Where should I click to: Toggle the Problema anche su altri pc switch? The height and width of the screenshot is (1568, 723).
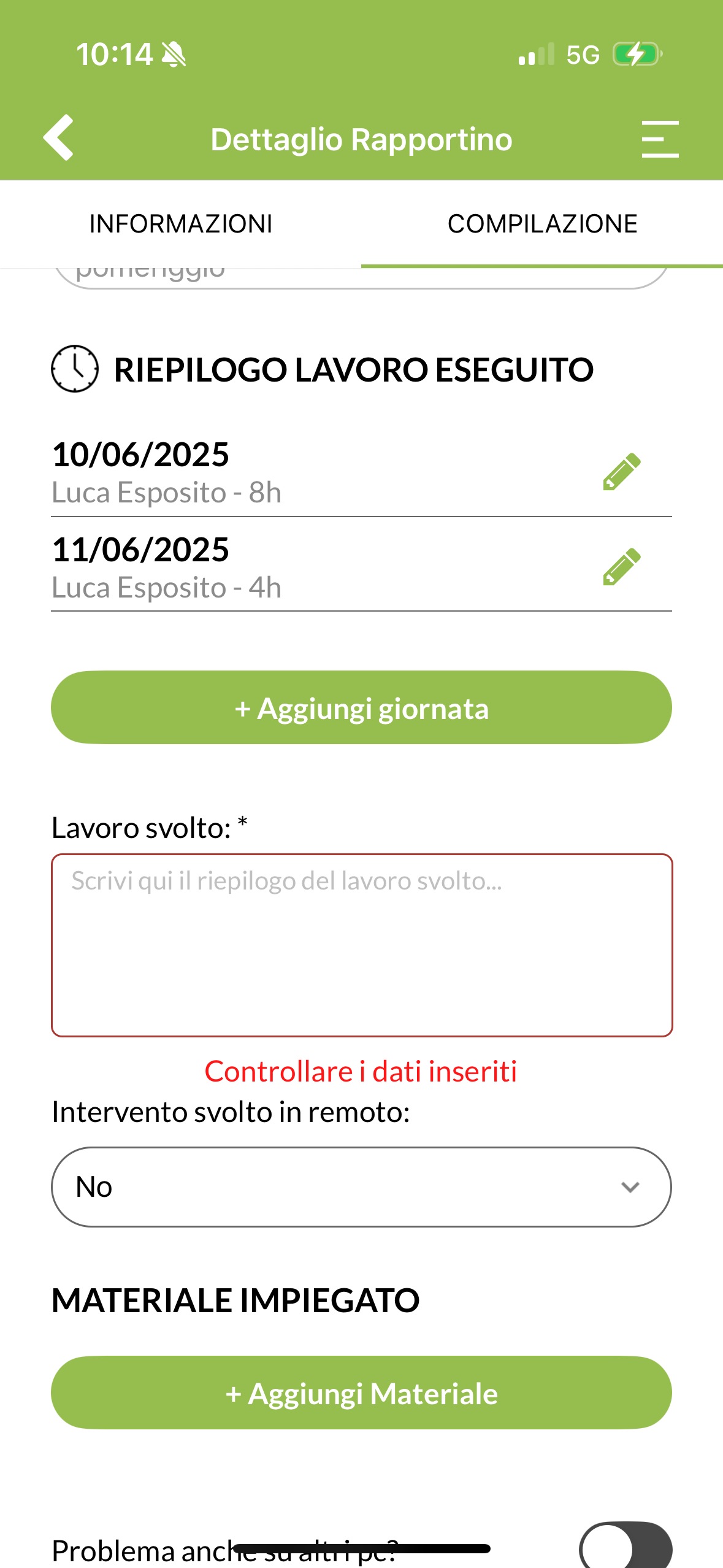pos(625,1546)
